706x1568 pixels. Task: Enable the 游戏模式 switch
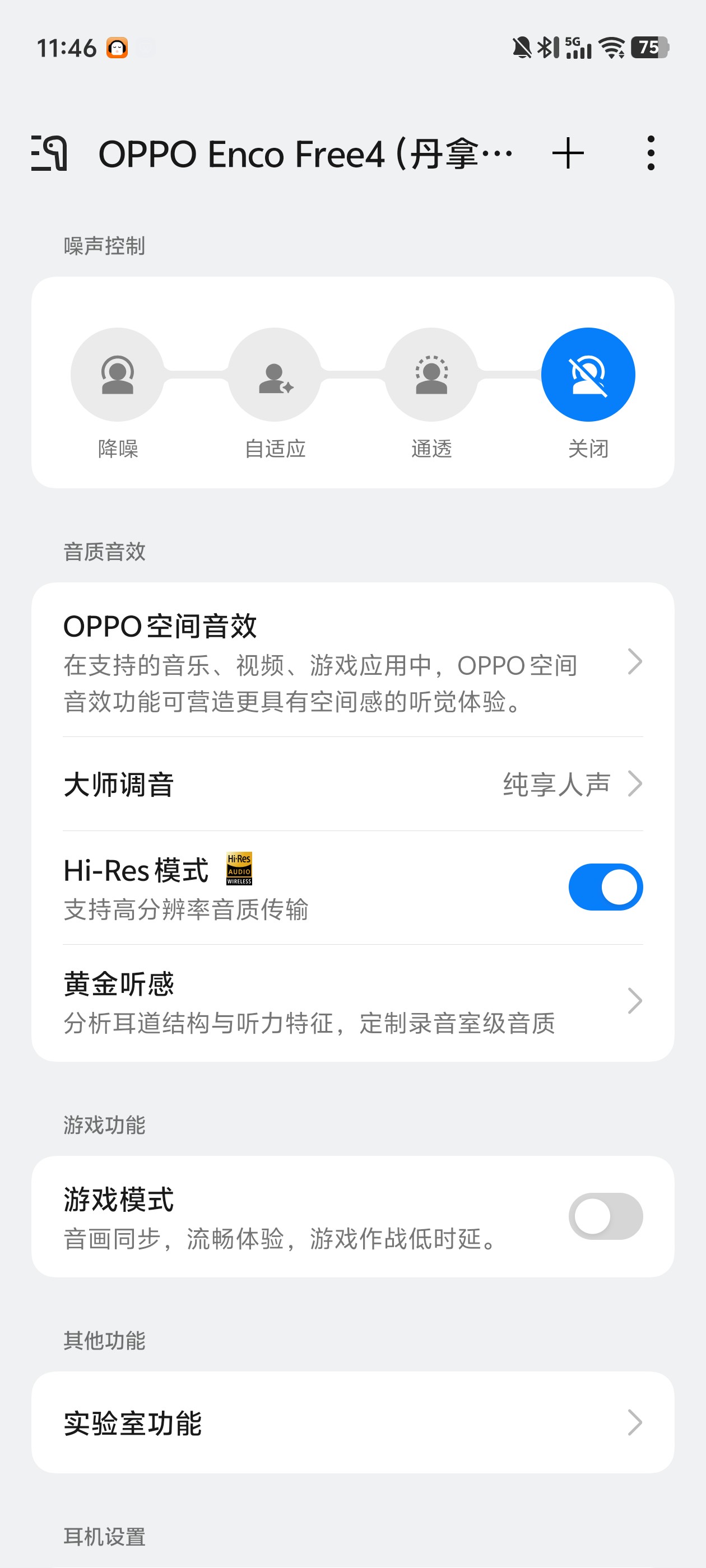click(x=606, y=1216)
